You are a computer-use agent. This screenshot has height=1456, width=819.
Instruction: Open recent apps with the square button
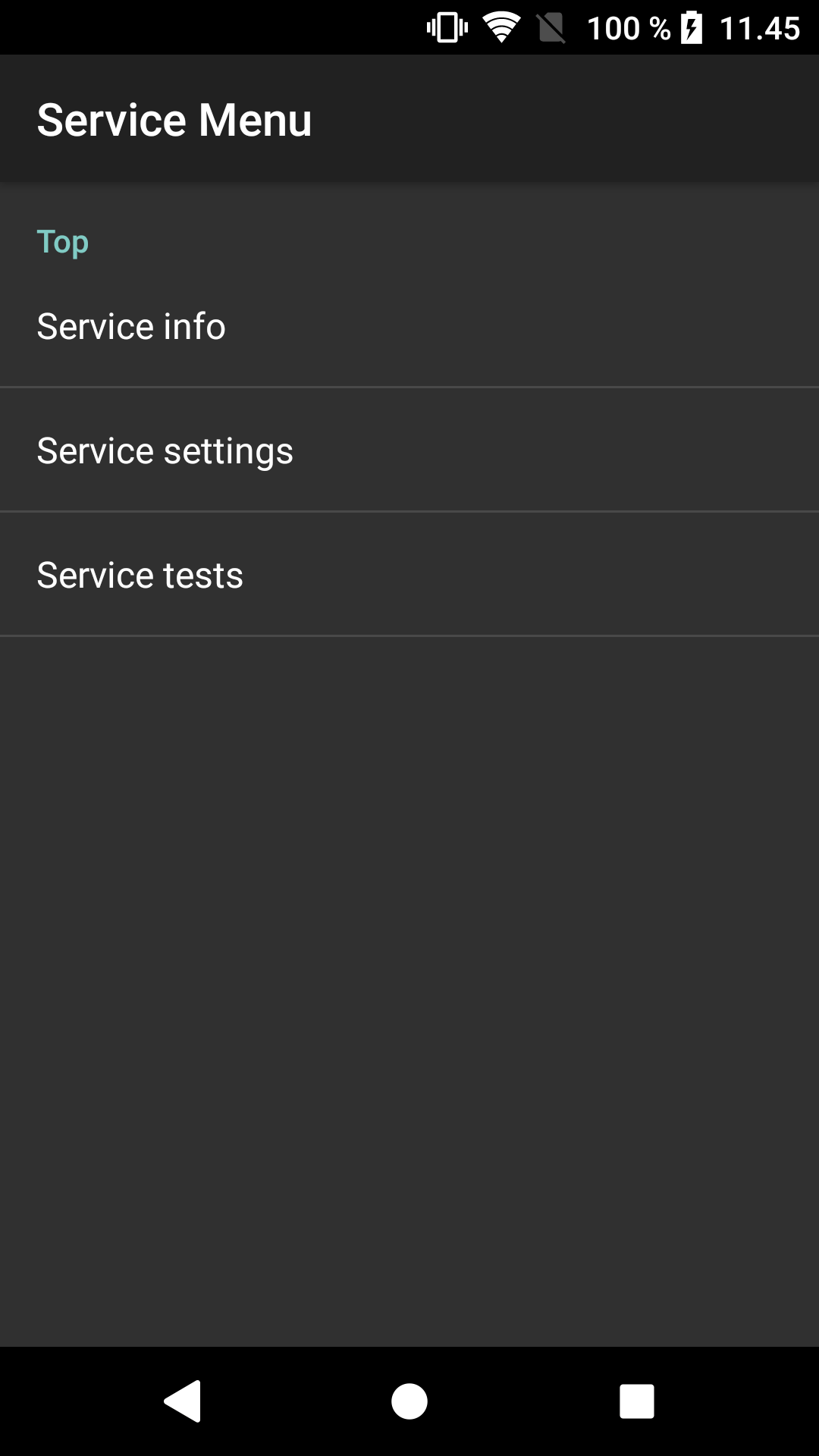(637, 1401)
